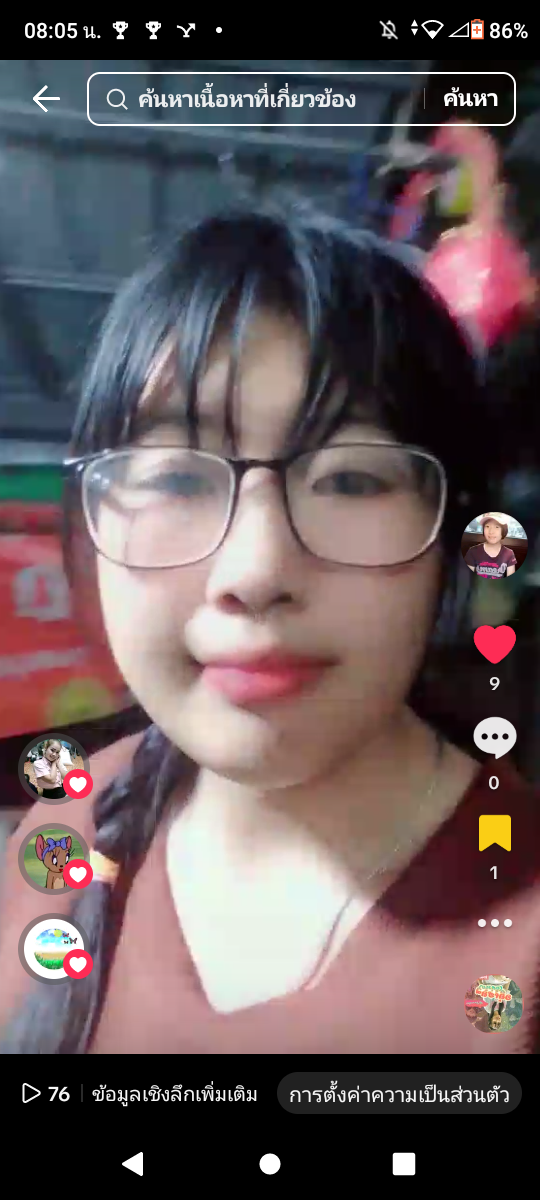Image resolution: width=540 pixels, height=1200 pixels.
Task: Open the comments bubble
Action: pyautogui.click(x=494, y=740)
